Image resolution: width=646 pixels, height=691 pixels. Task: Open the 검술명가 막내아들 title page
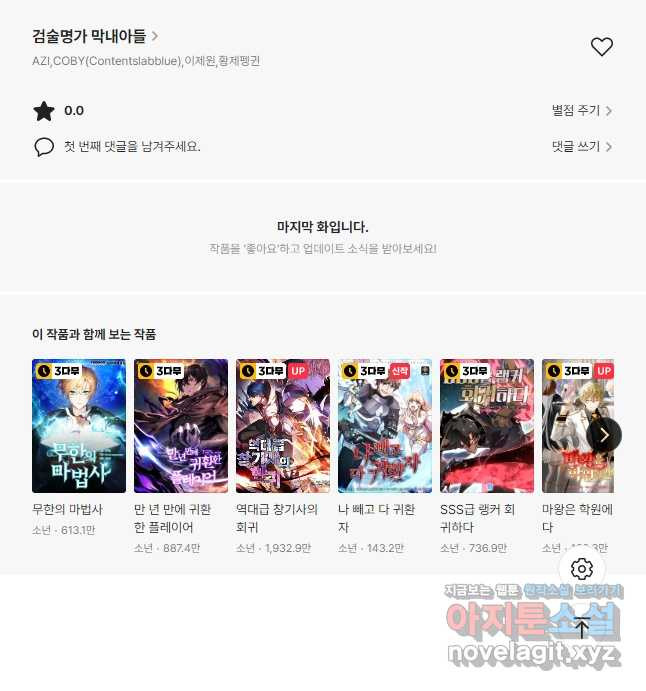(x=95, y=37)
